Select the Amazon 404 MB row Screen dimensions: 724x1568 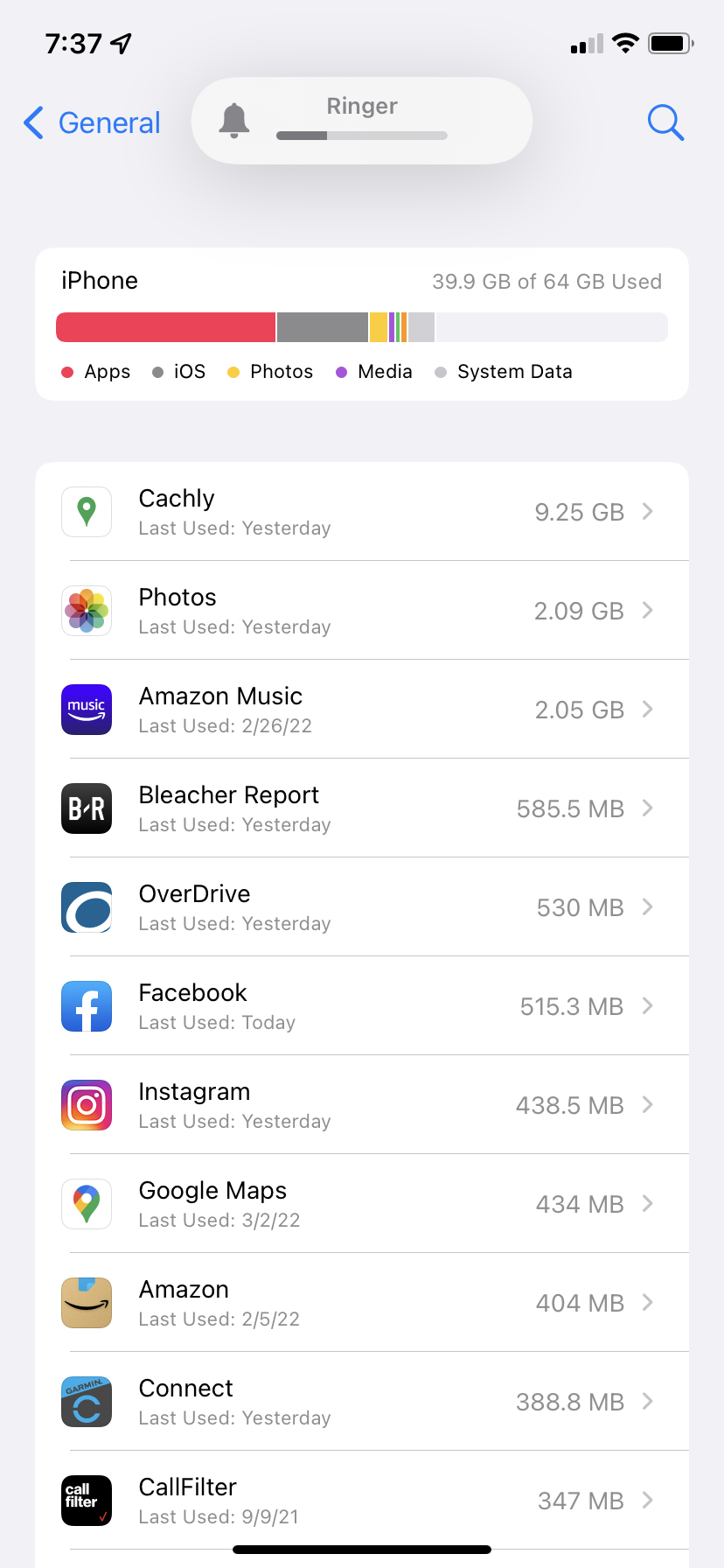coord(362,1303)
